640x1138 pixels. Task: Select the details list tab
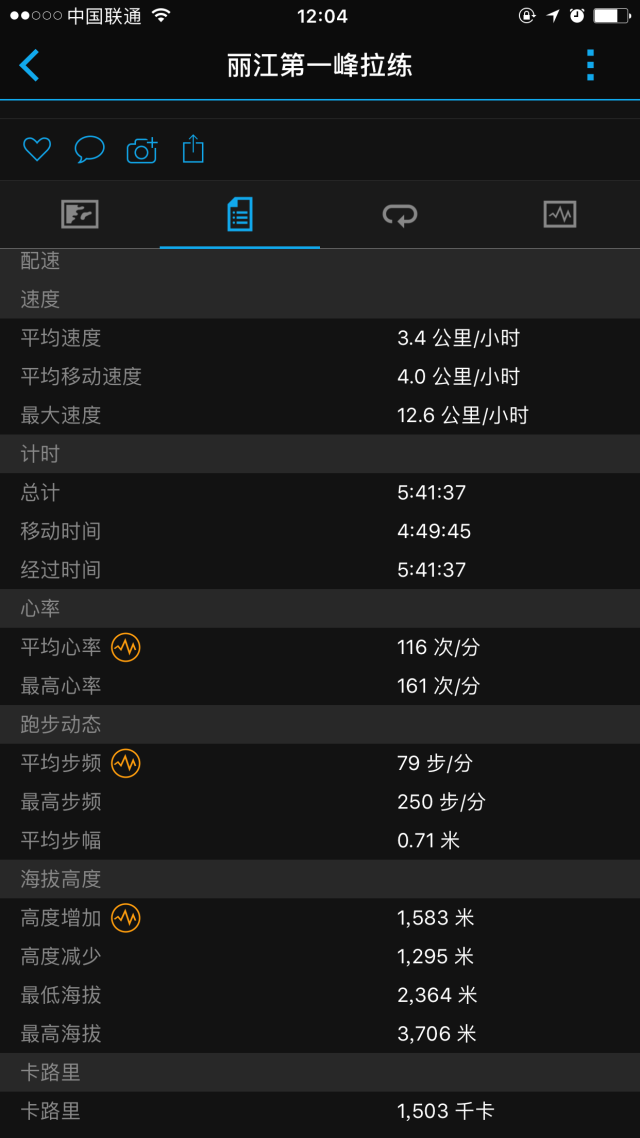[239, 215]
